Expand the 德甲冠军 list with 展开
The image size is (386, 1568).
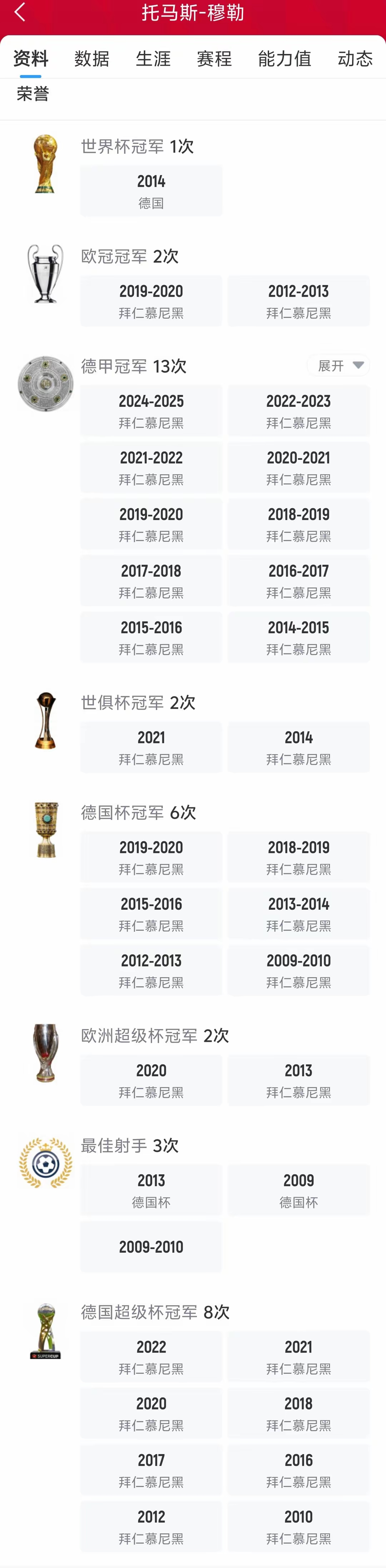[339, 365]
